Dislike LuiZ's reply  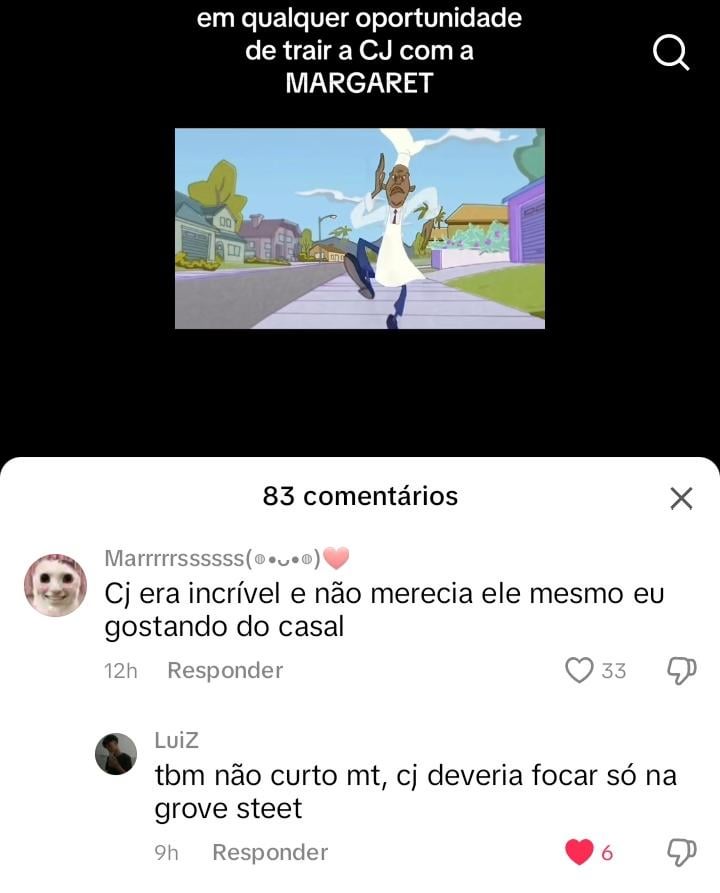pos(680,852)
